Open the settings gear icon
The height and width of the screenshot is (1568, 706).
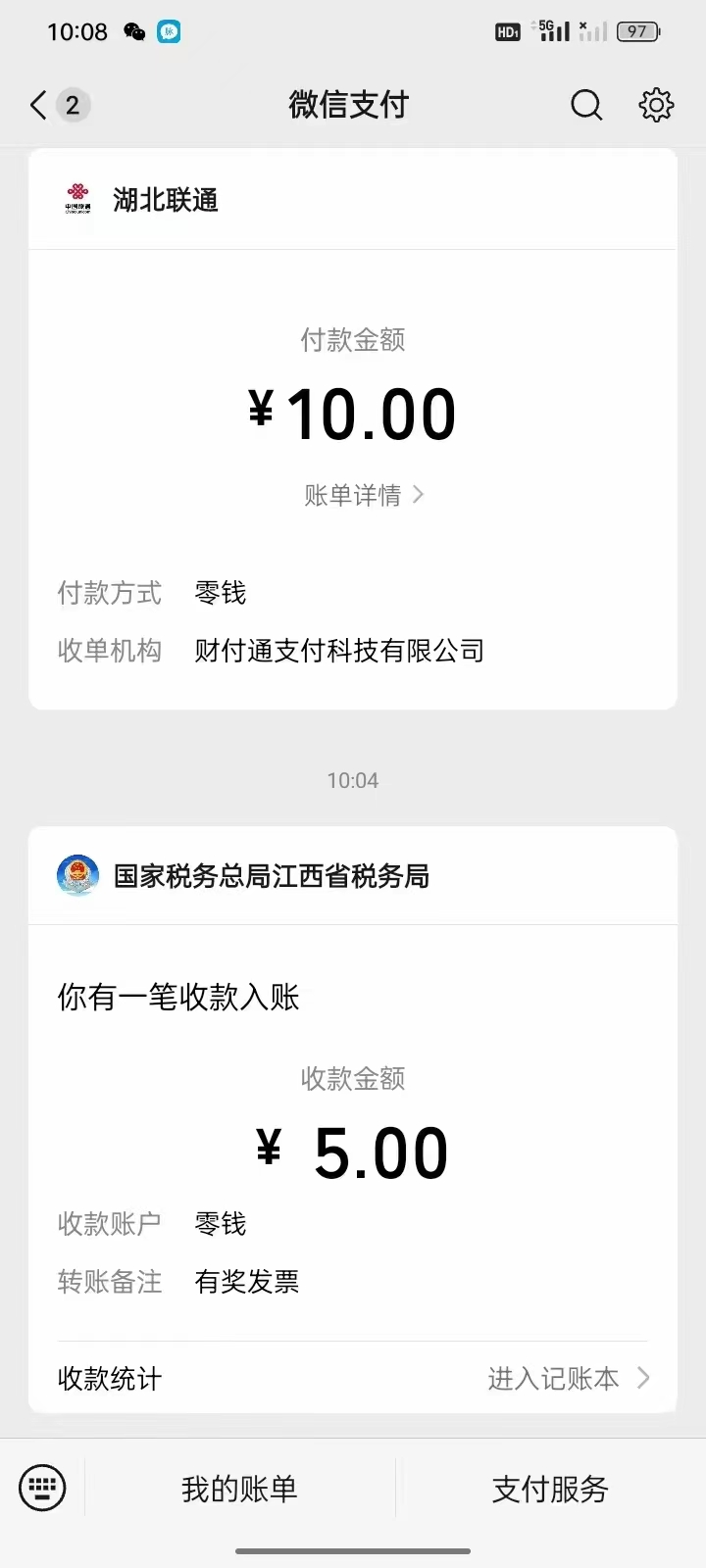(656, 105)
